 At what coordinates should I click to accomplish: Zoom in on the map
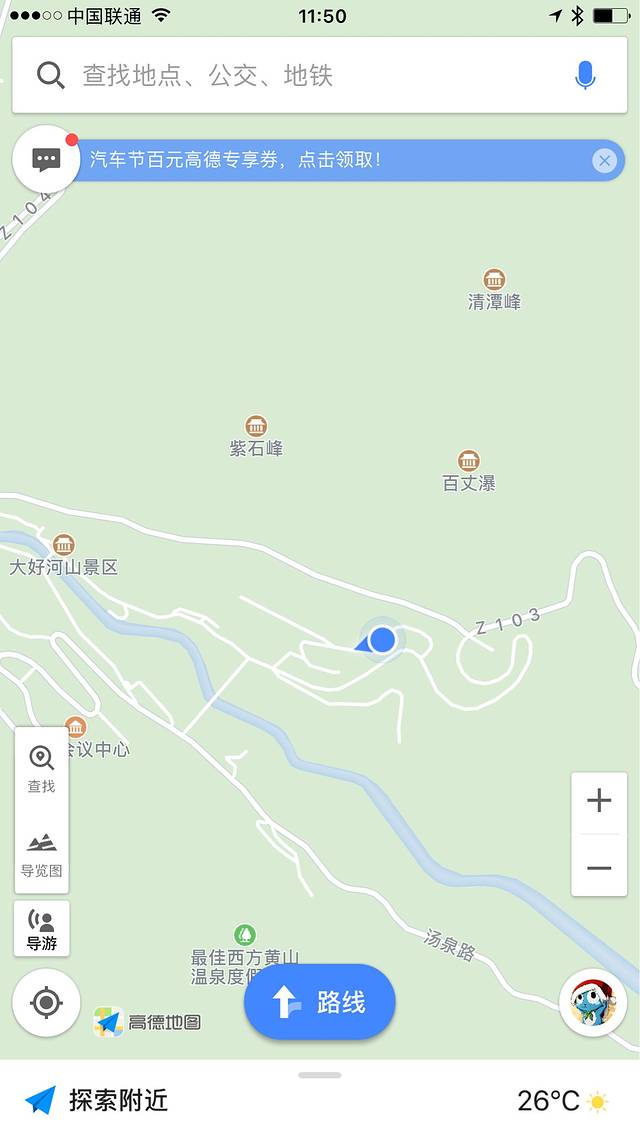click(599, 800)
